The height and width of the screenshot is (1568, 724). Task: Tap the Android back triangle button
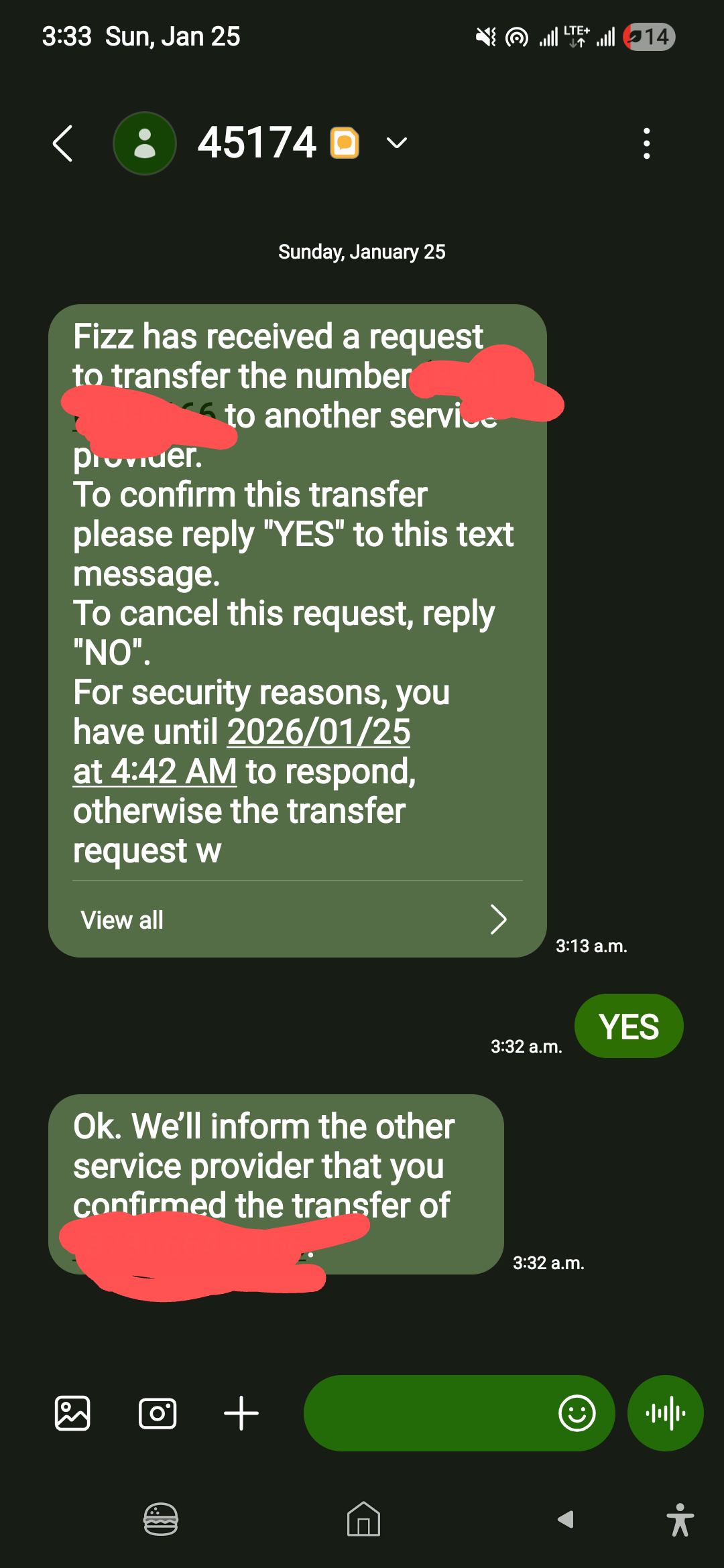click(565, 1520)
